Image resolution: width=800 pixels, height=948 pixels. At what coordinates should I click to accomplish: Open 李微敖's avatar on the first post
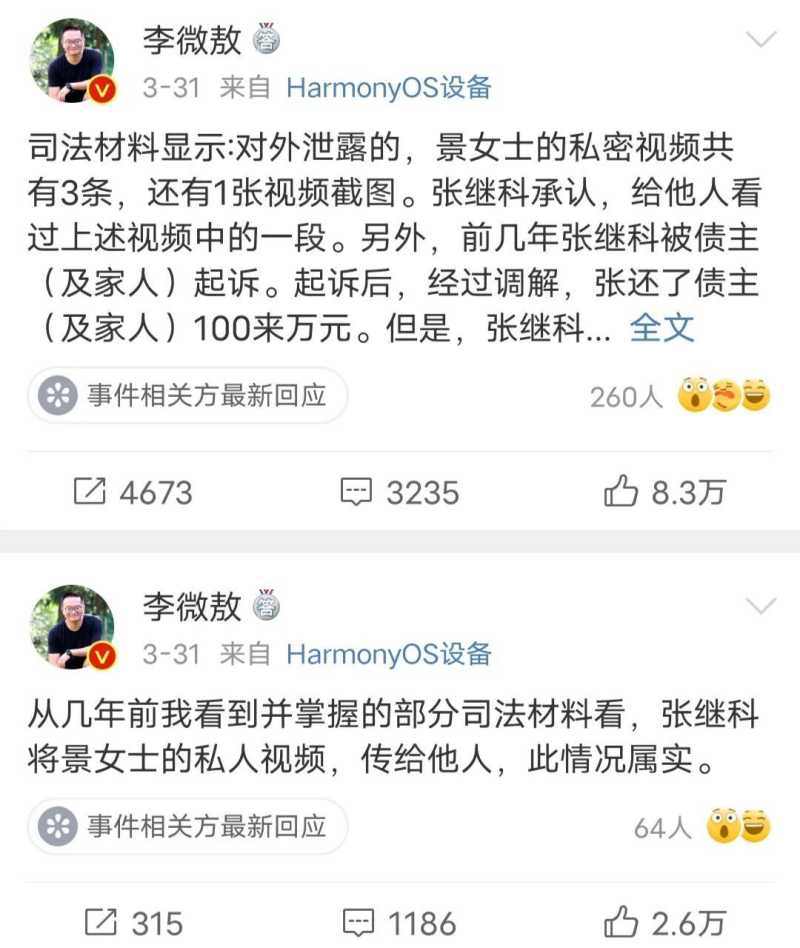(x=73, y=60)
